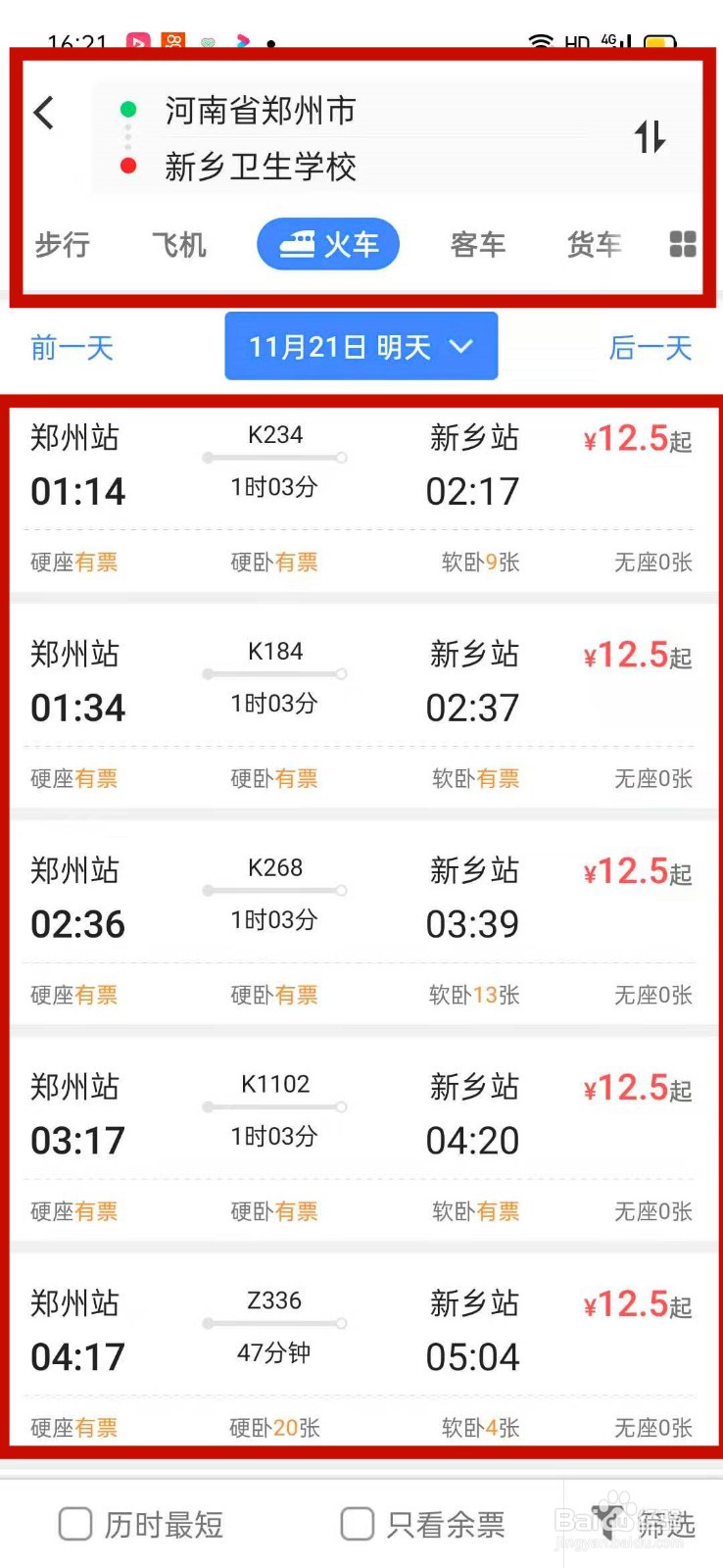
Task: Open the 11月21日 明天 date picker
Action: click(361, 346)
